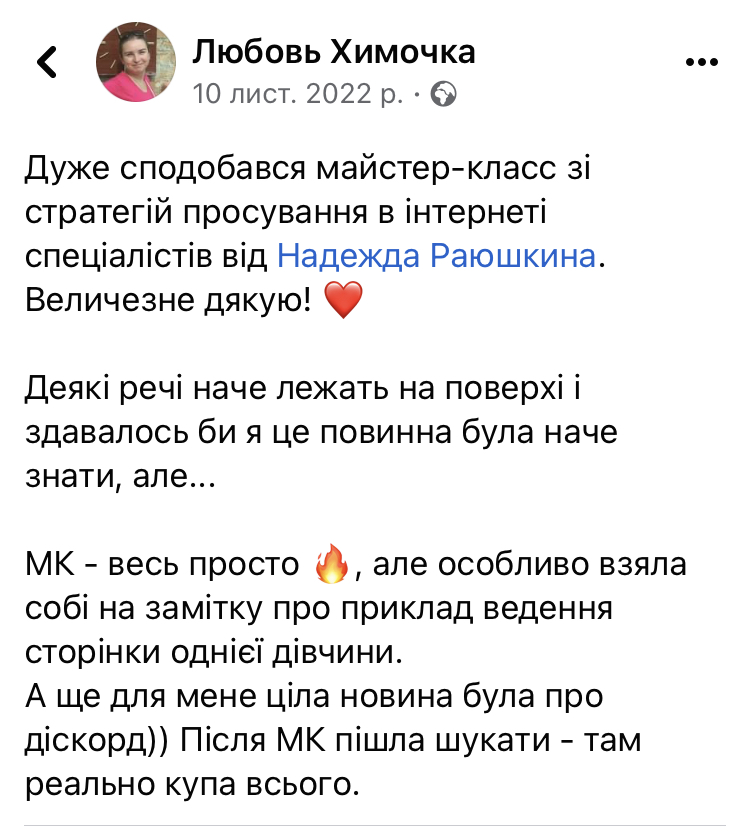Open the post's three-dot menu
Viewport: 750px width, 835px height.
700,63
